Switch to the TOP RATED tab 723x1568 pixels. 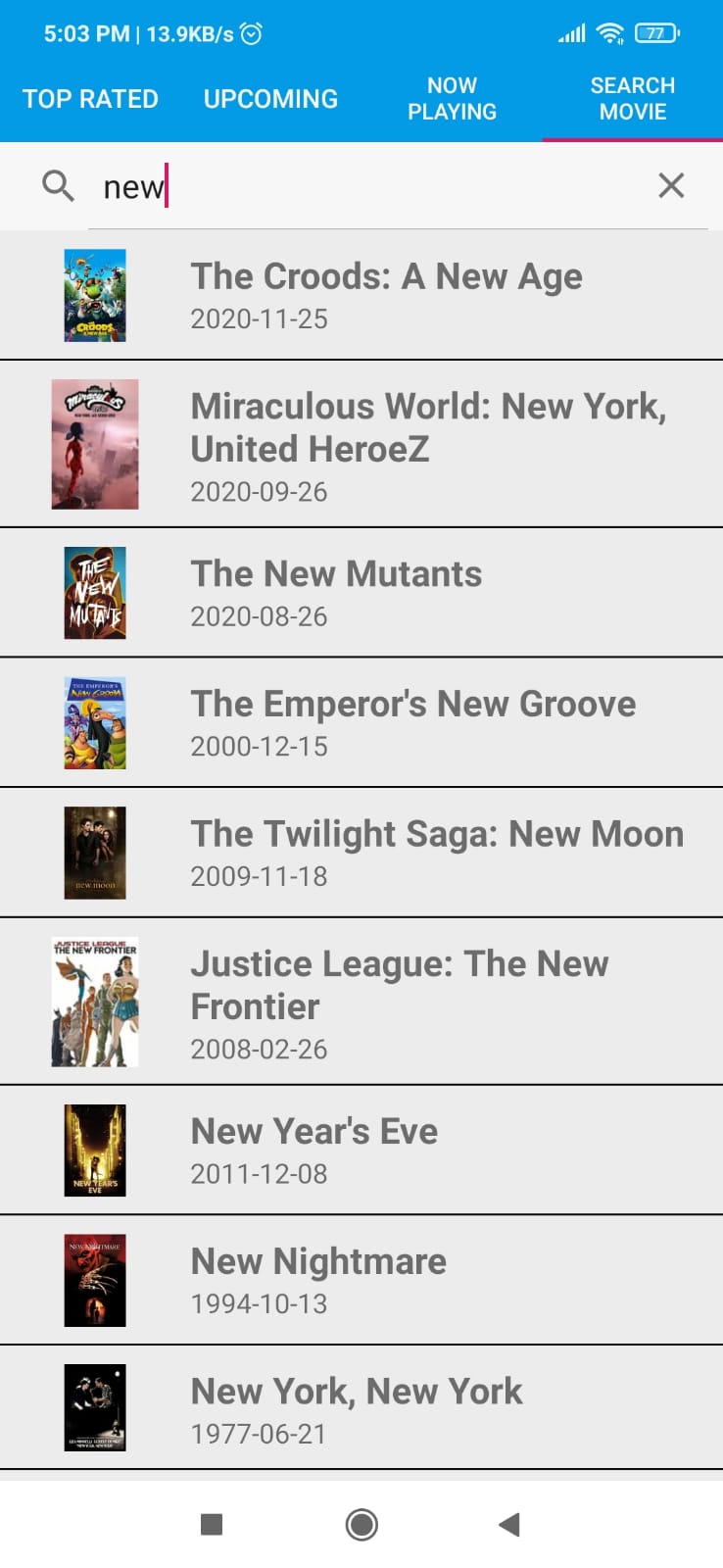pyautogui.click(x=90, y=99)
